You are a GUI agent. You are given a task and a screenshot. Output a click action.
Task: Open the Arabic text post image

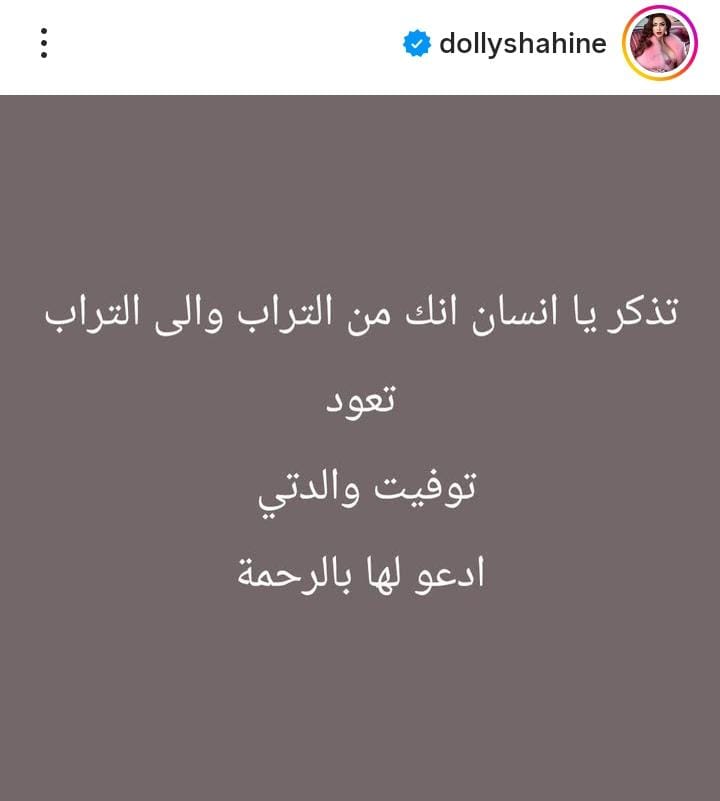tap(360, 445)
